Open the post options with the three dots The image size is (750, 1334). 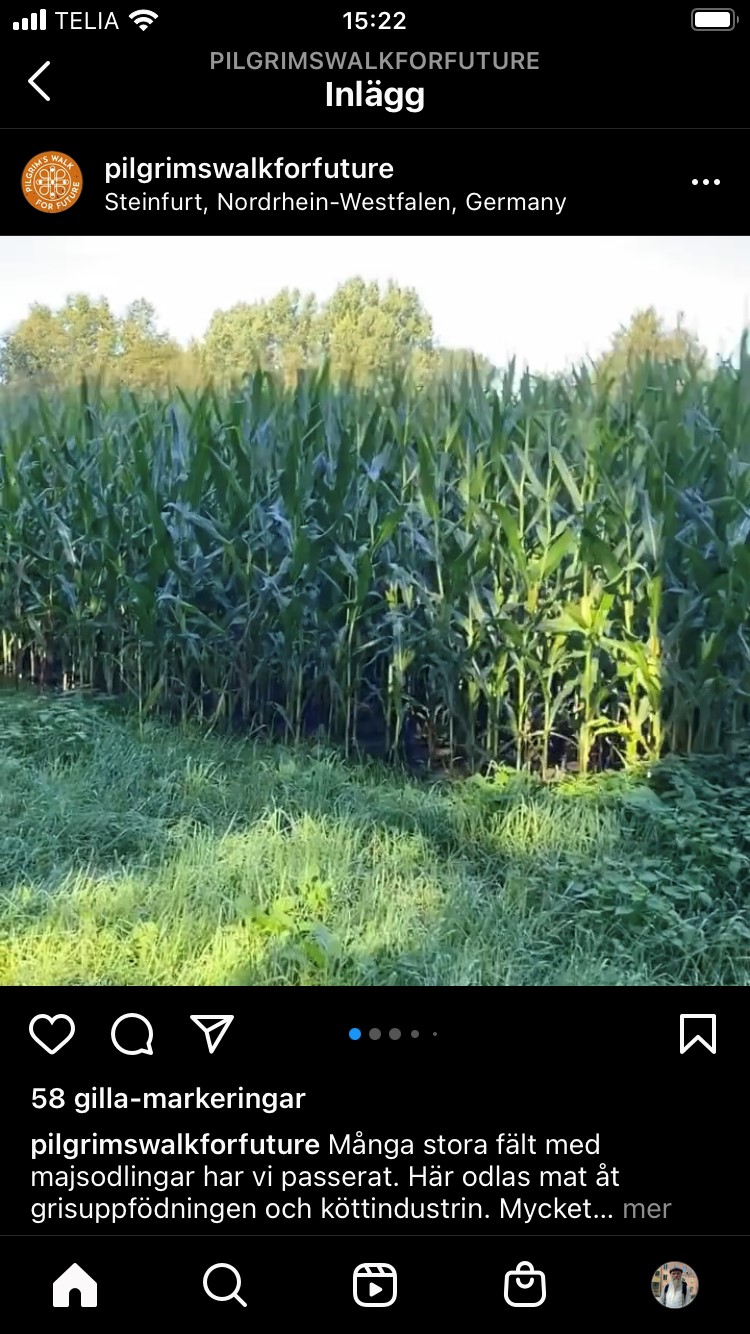[706, 182]
